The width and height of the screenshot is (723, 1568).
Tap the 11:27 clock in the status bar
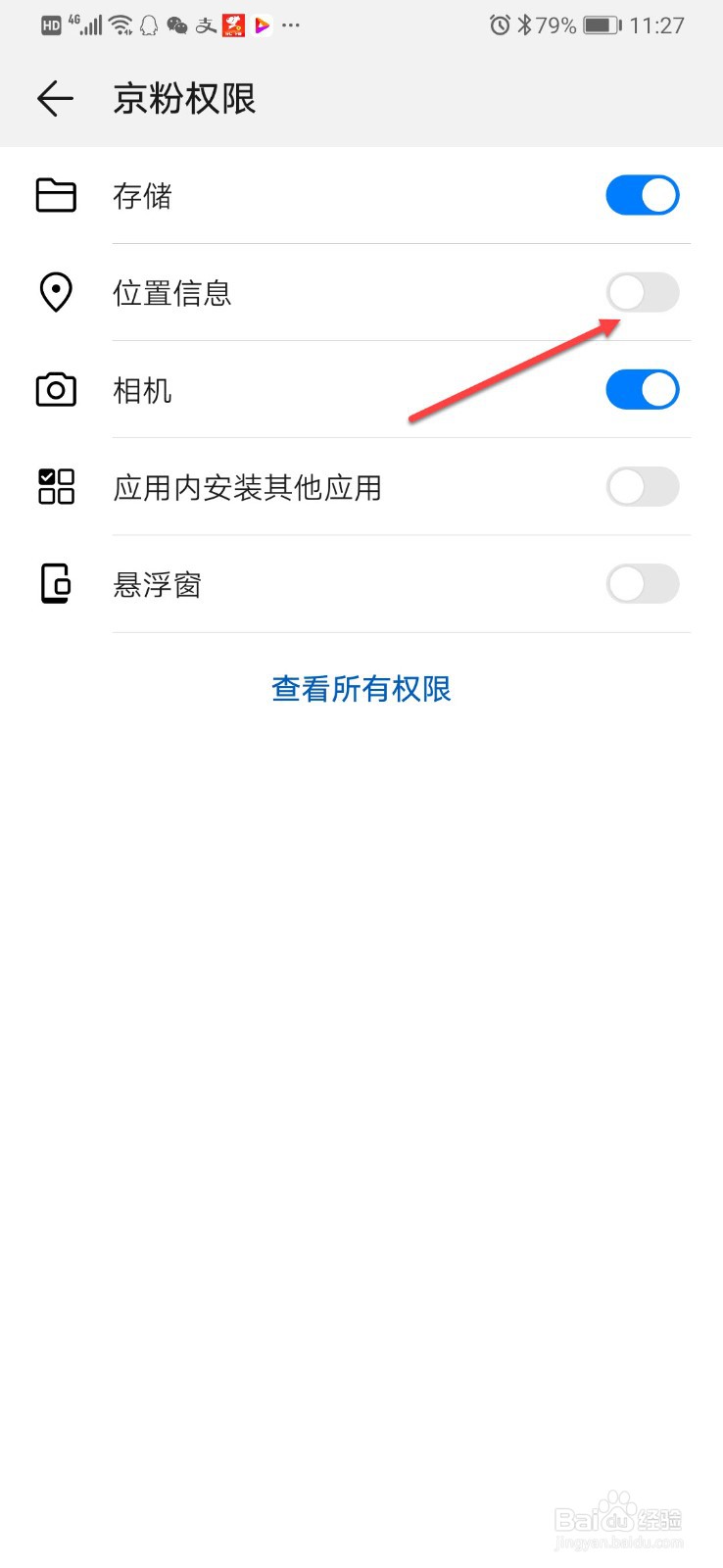click(x=656, y=24)
